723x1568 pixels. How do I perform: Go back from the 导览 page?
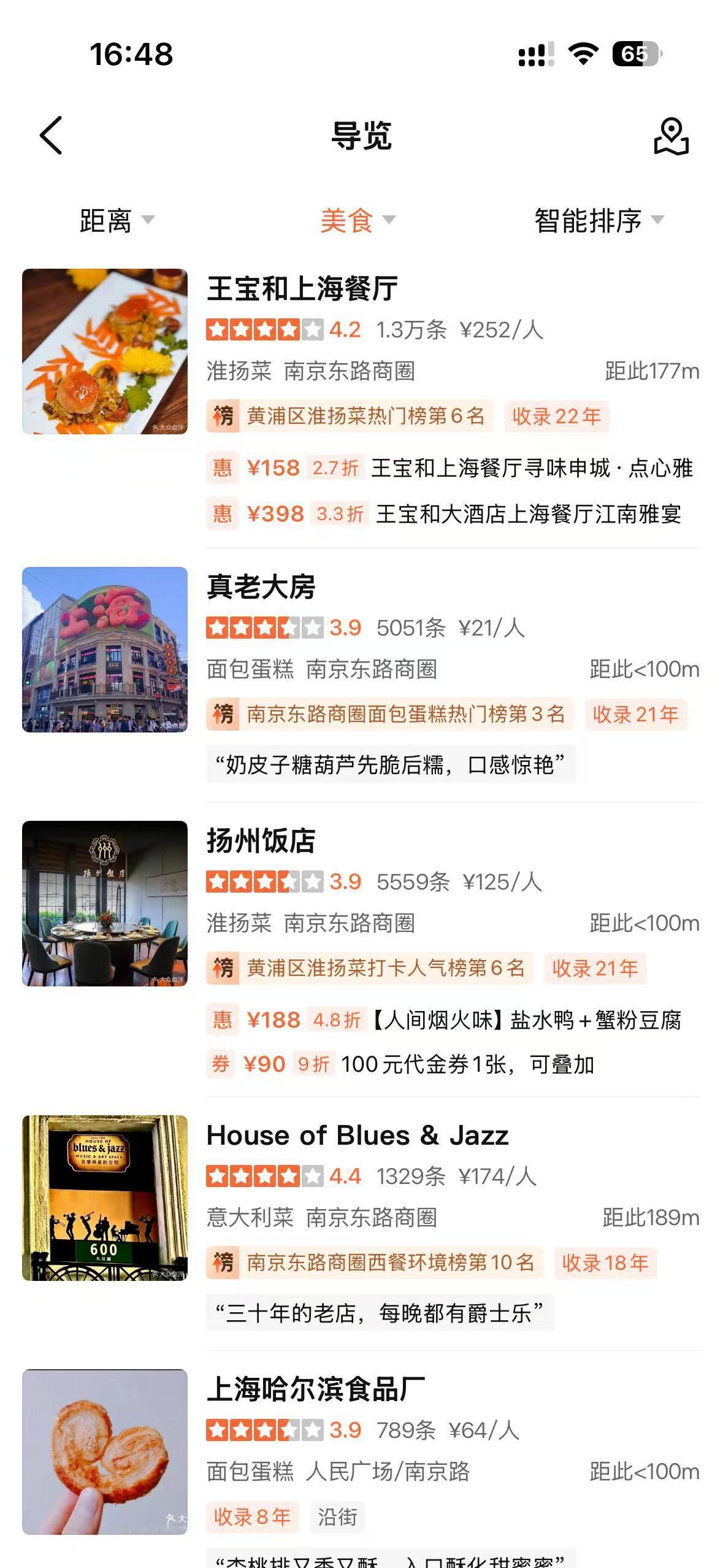tap(52, 135)
